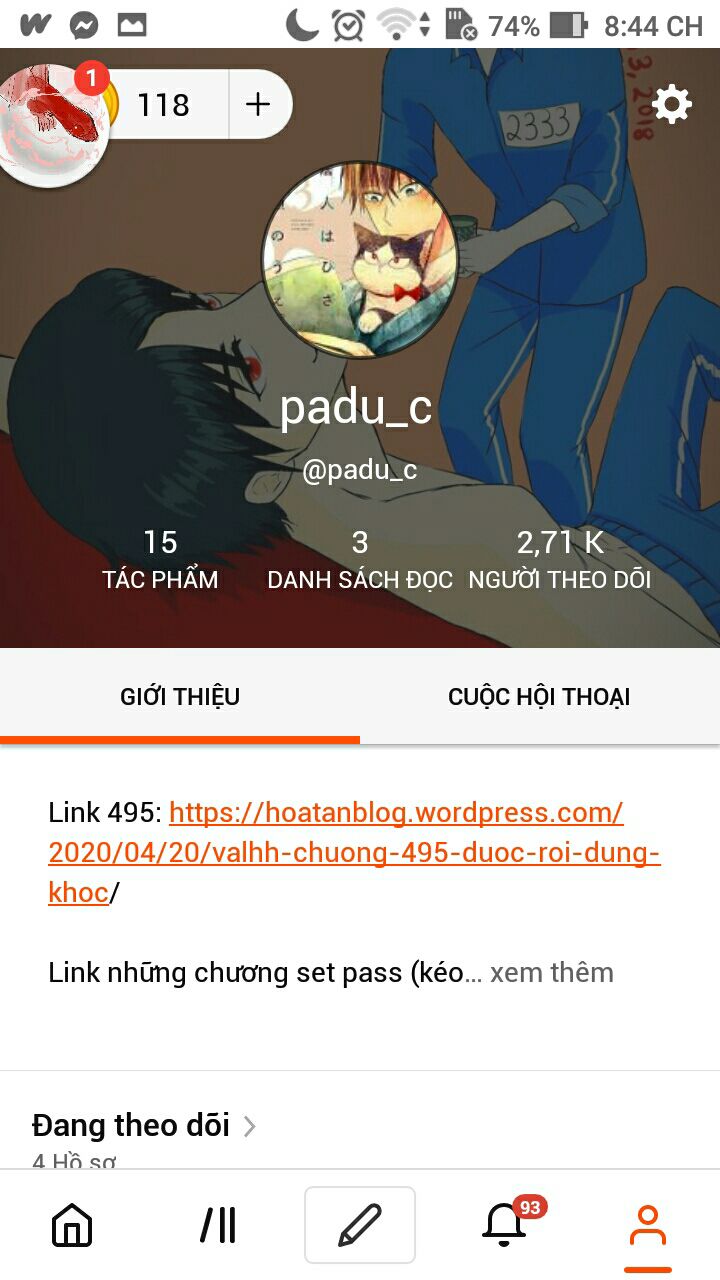Open the notifications bell with 93
The image size is (720, 1280).
(506, 1225)
